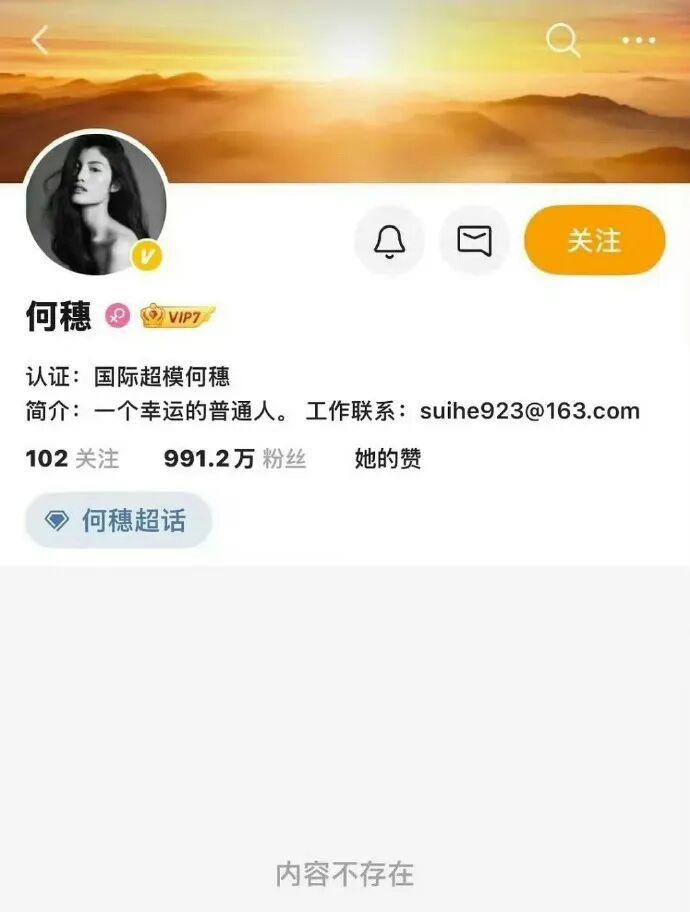Go back using the top-left arrow
690x912 pixels.
[x=40, y=41]
